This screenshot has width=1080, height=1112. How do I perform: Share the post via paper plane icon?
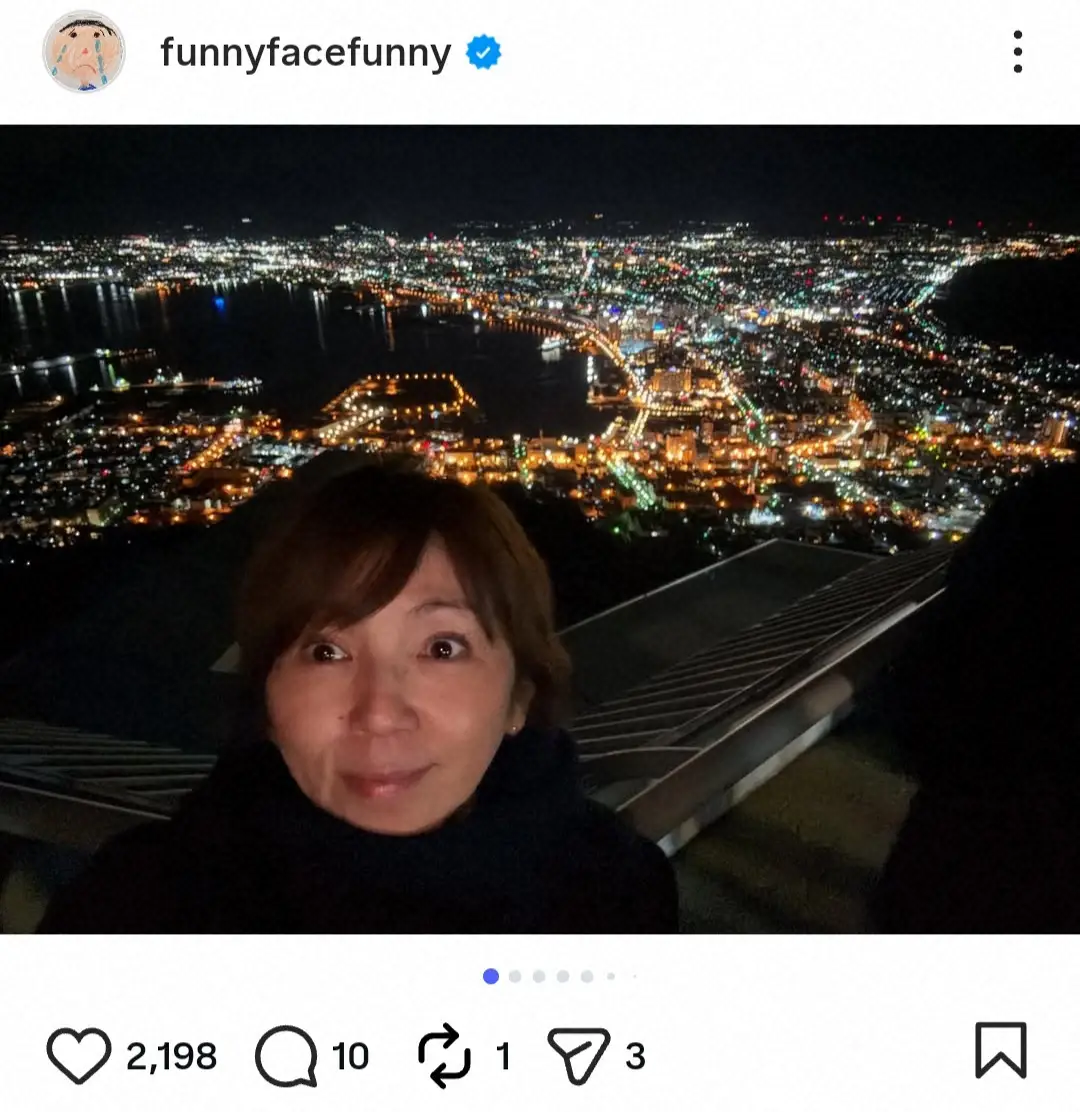tap(578, 1056)
